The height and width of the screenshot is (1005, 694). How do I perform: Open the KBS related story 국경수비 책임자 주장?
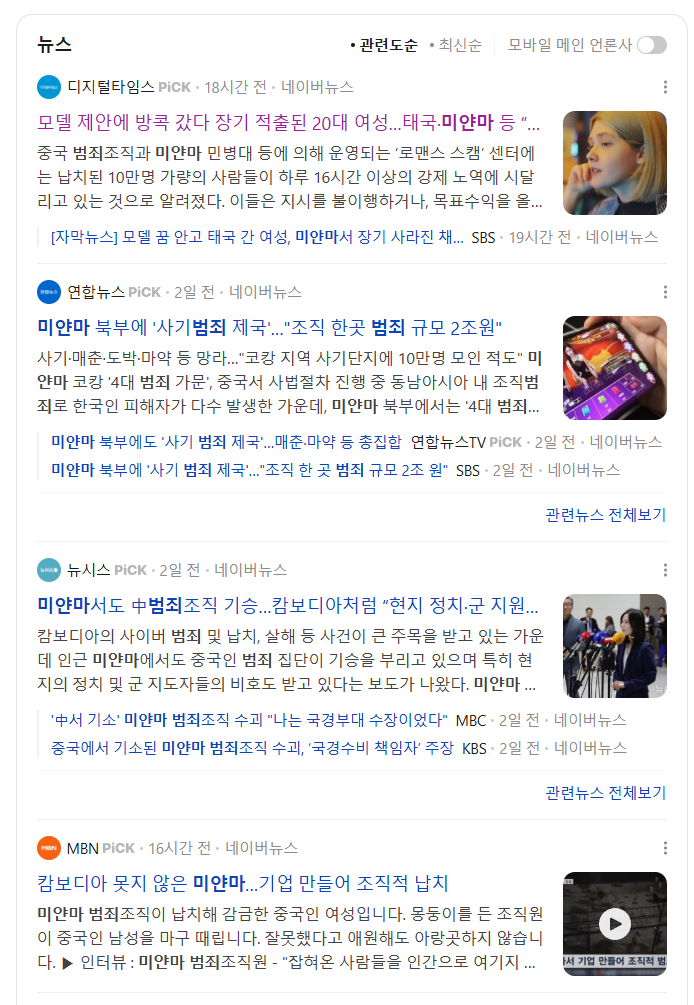coord(252,747)
